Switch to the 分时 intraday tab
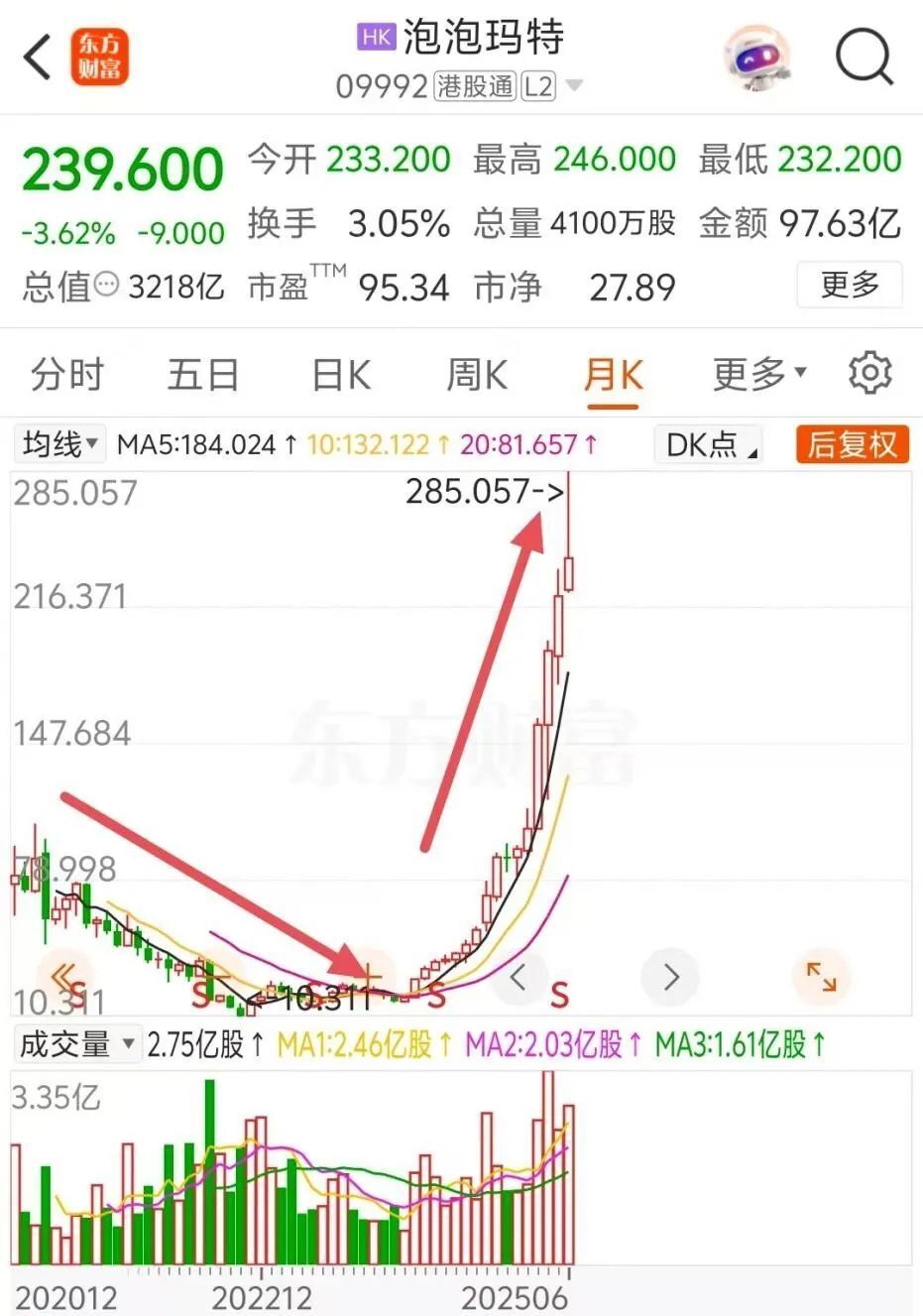 pos(65,374)
